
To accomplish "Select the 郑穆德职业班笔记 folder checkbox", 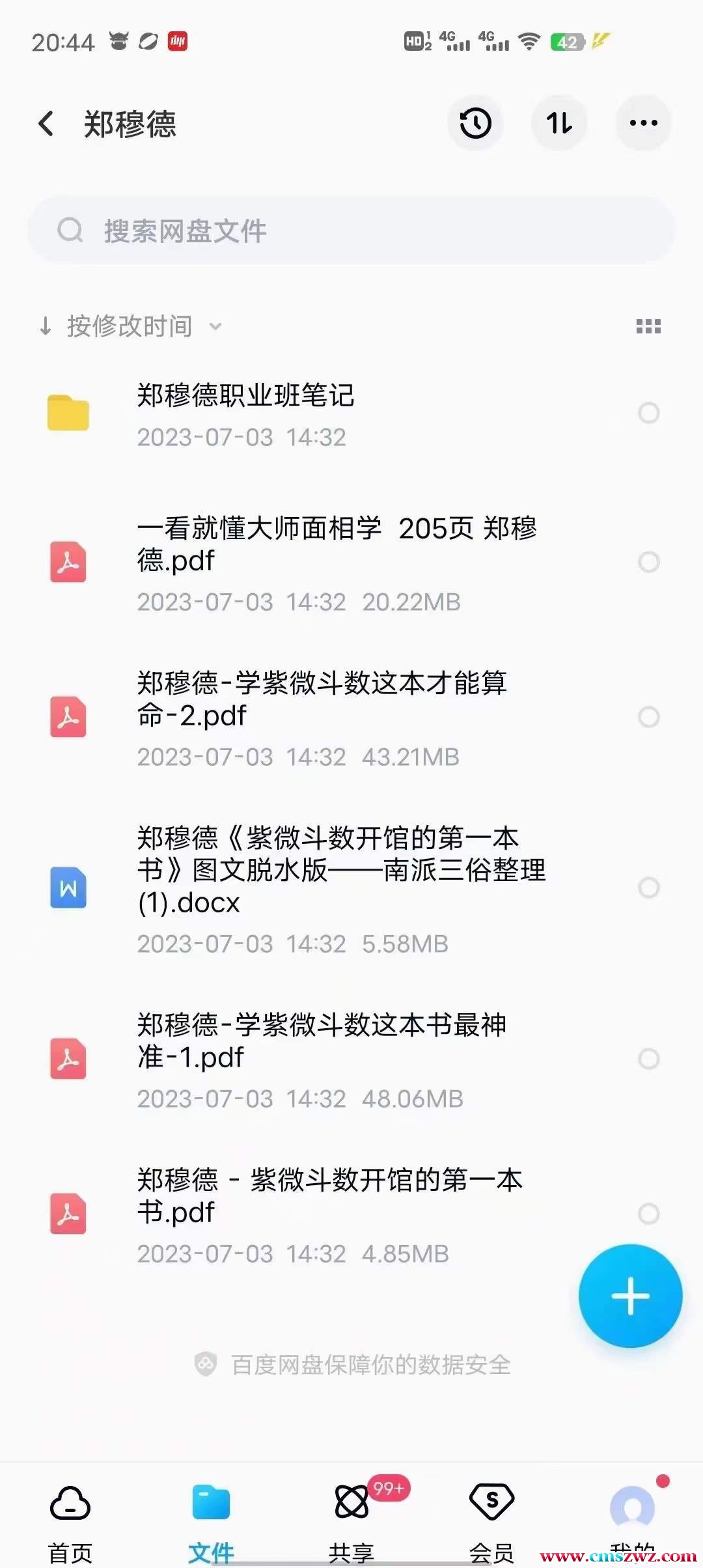I will [x=648, y=413].
